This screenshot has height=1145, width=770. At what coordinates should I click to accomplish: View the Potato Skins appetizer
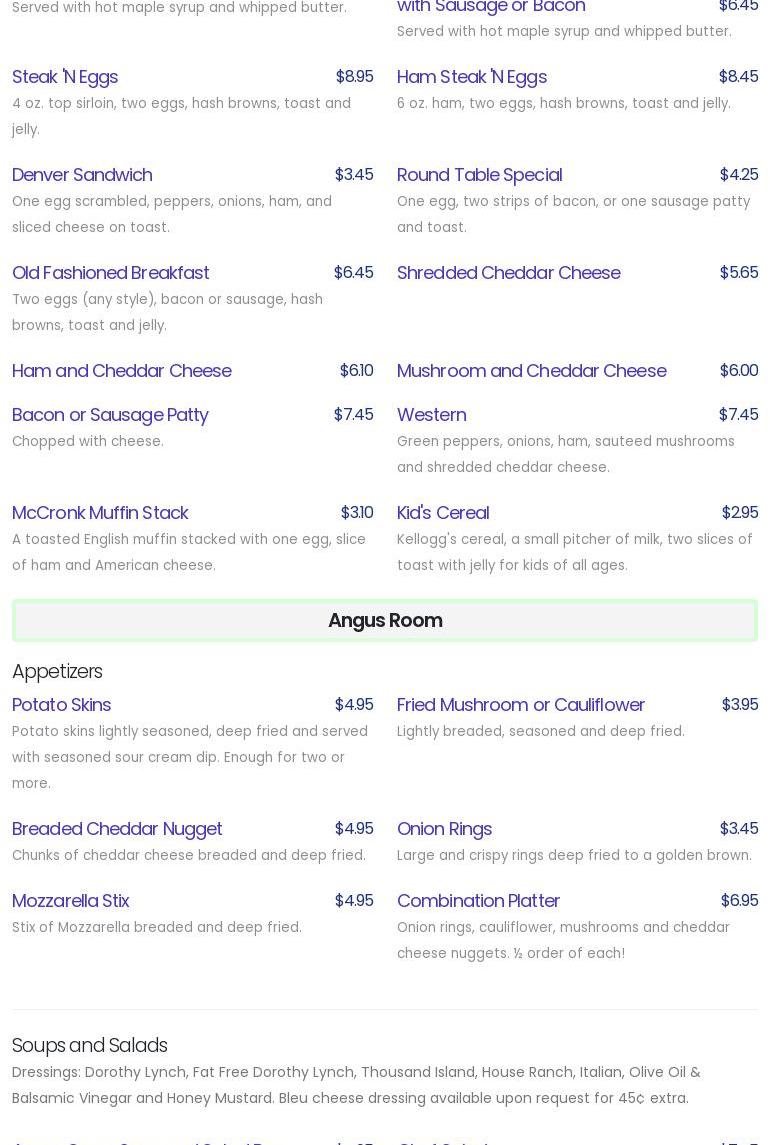pyautogui.click(x=61, y=705)
